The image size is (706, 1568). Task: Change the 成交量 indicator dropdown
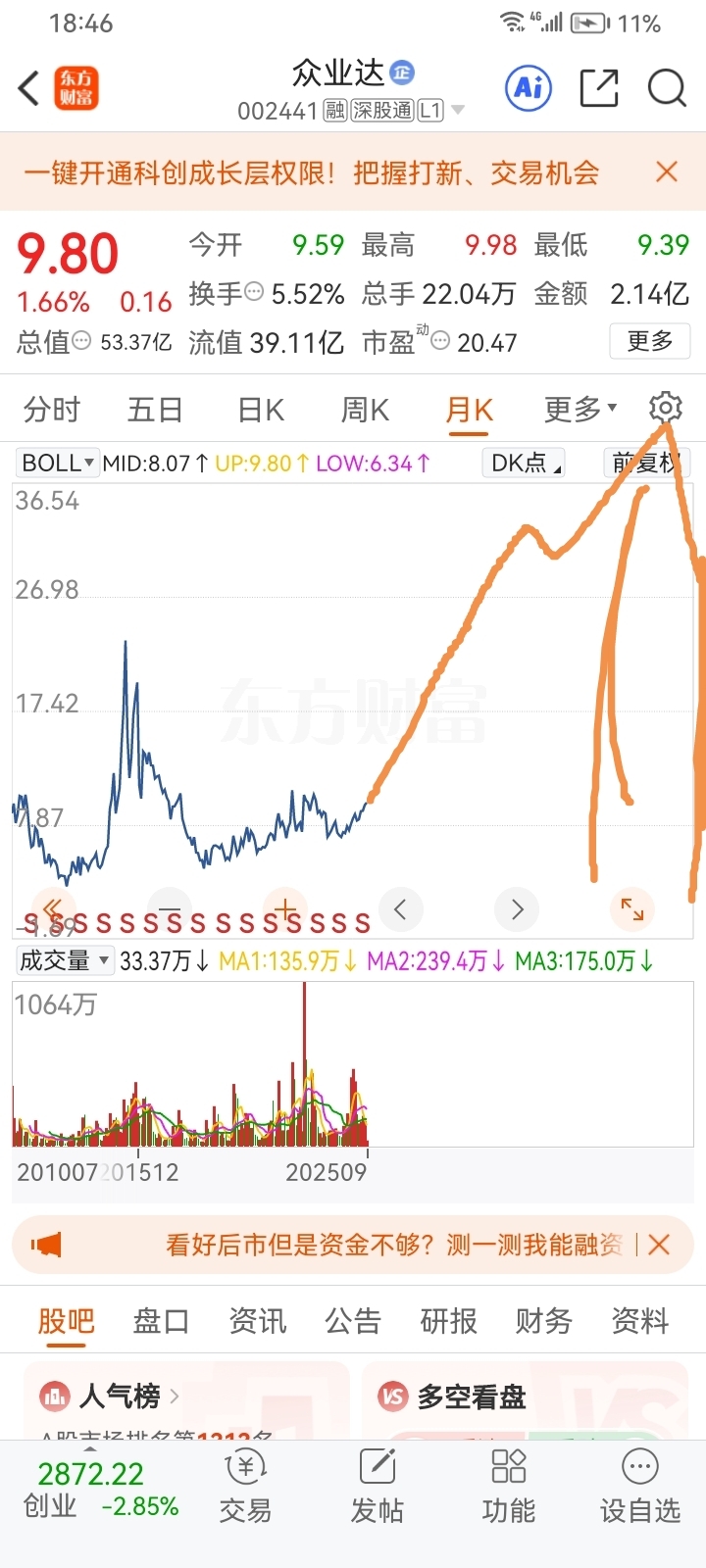point(65,960)
